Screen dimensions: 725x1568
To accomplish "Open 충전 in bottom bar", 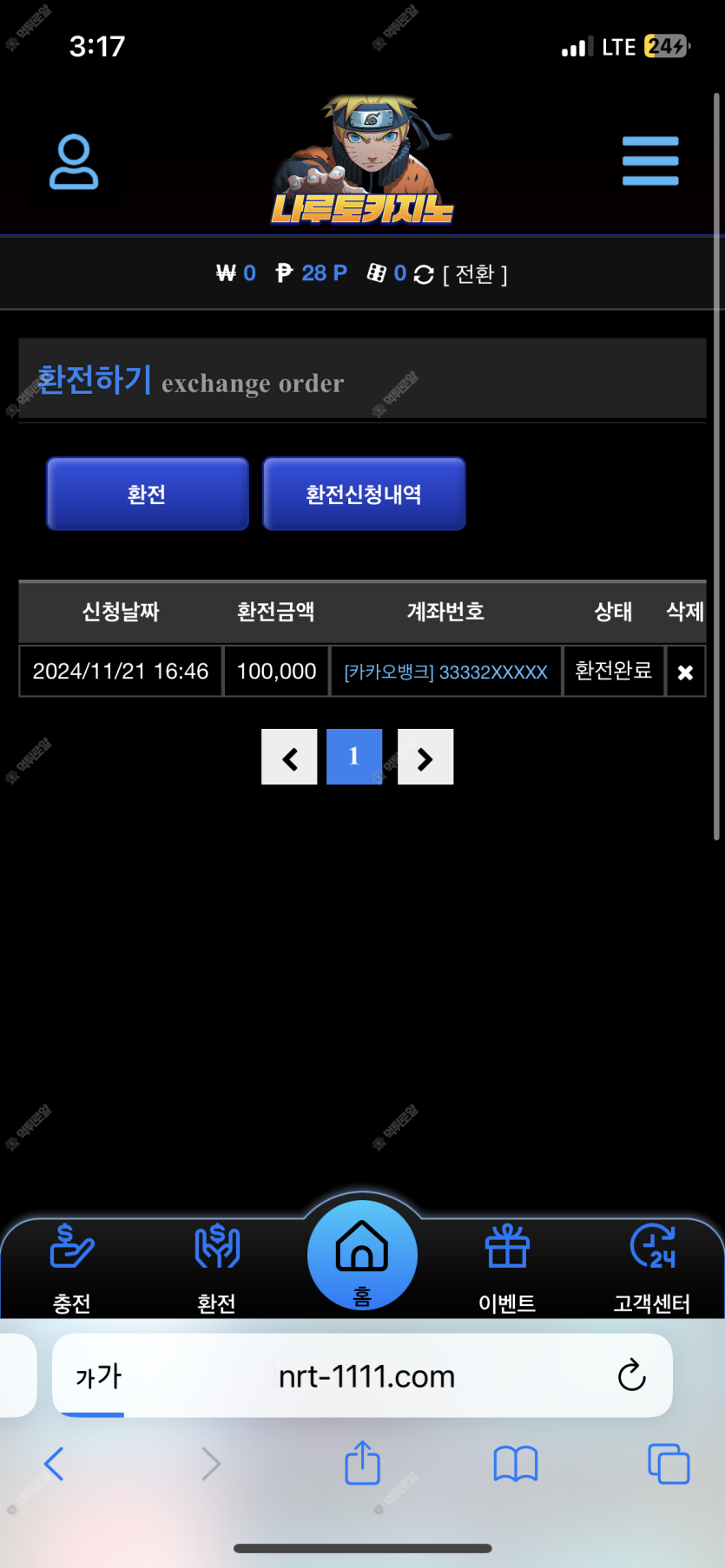I will coord(72,1267).
